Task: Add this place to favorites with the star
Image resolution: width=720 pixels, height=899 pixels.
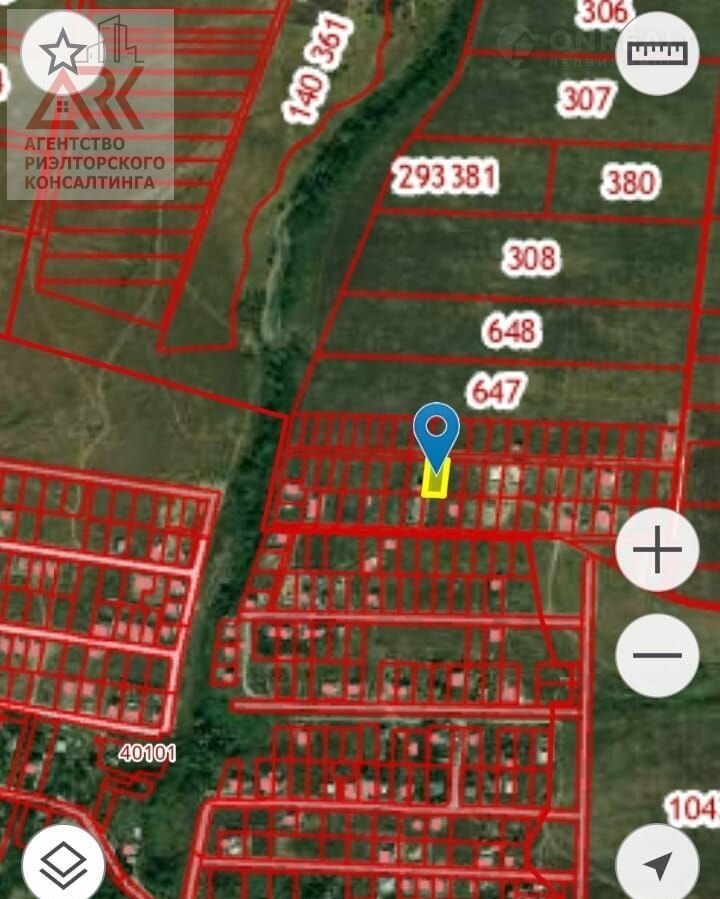Action: (63, 52)
